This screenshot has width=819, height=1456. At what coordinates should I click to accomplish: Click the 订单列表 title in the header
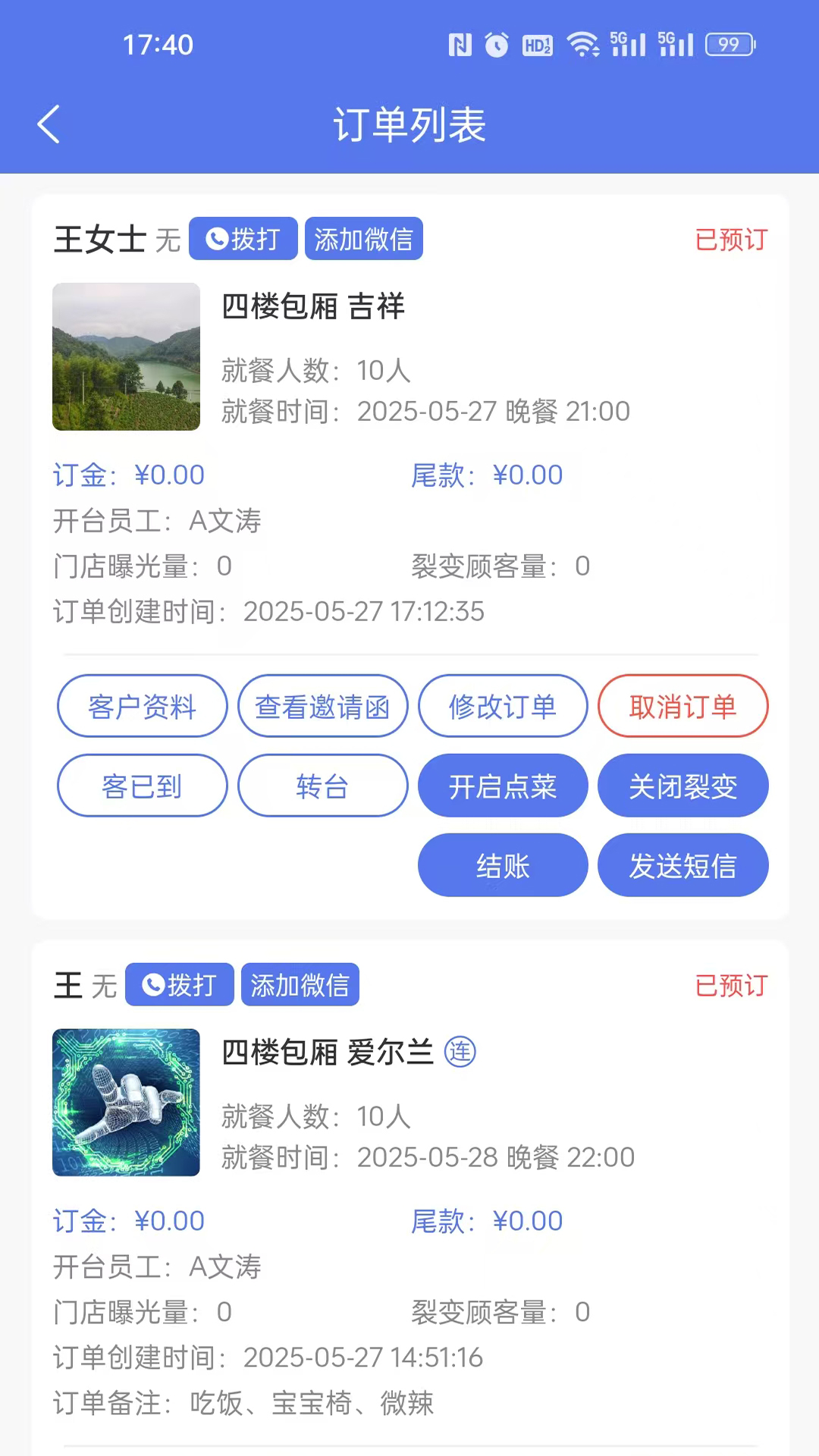(x=409, y=125)
